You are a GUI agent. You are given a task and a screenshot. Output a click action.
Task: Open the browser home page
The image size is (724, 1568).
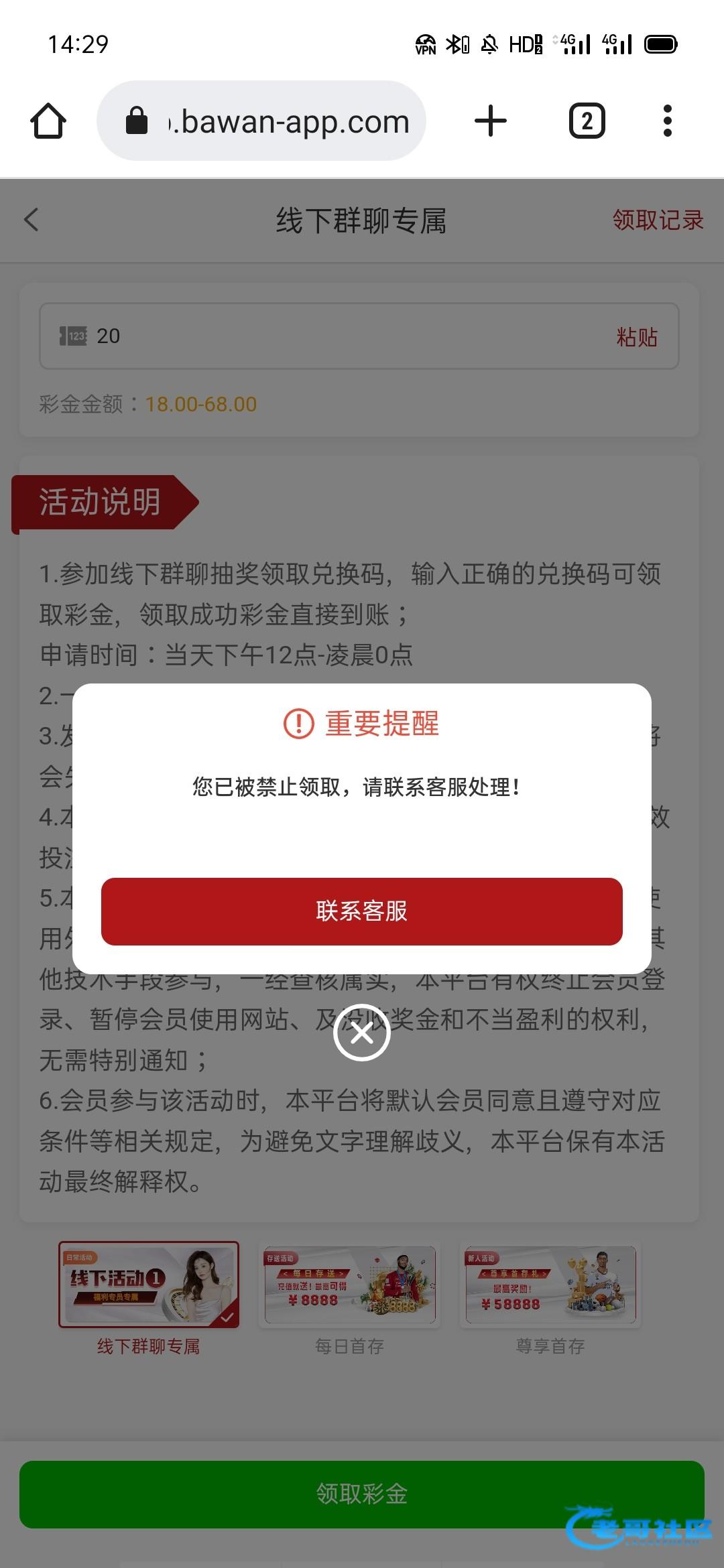coord(48,121)
